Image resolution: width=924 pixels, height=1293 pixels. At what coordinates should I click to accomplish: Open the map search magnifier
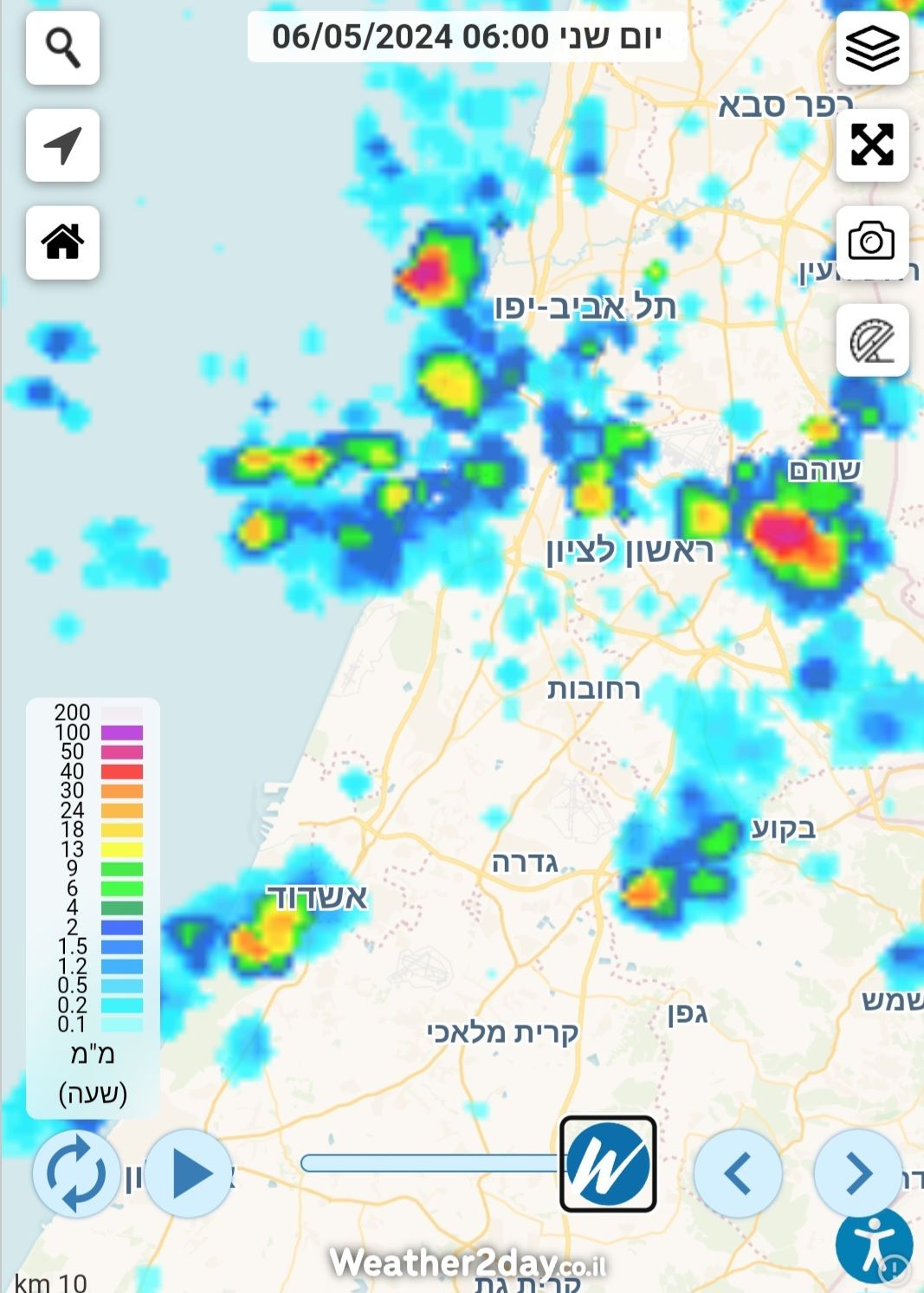click(62, 48)
